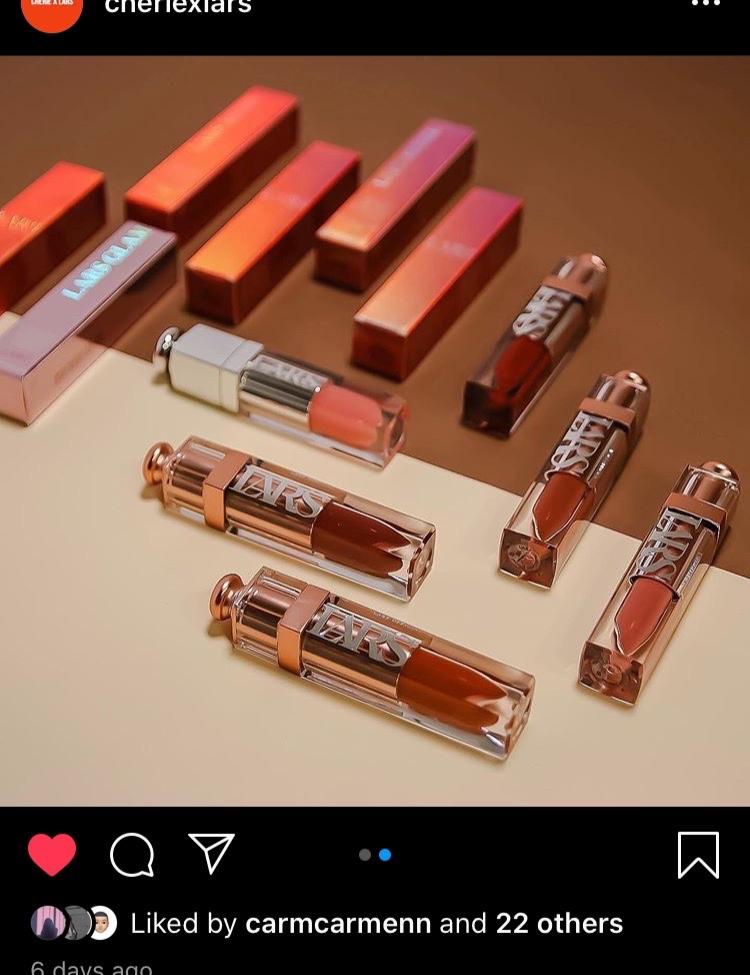Open the comments speech bubble
This screenshot has height=975, width=750.
coord(132,855)
